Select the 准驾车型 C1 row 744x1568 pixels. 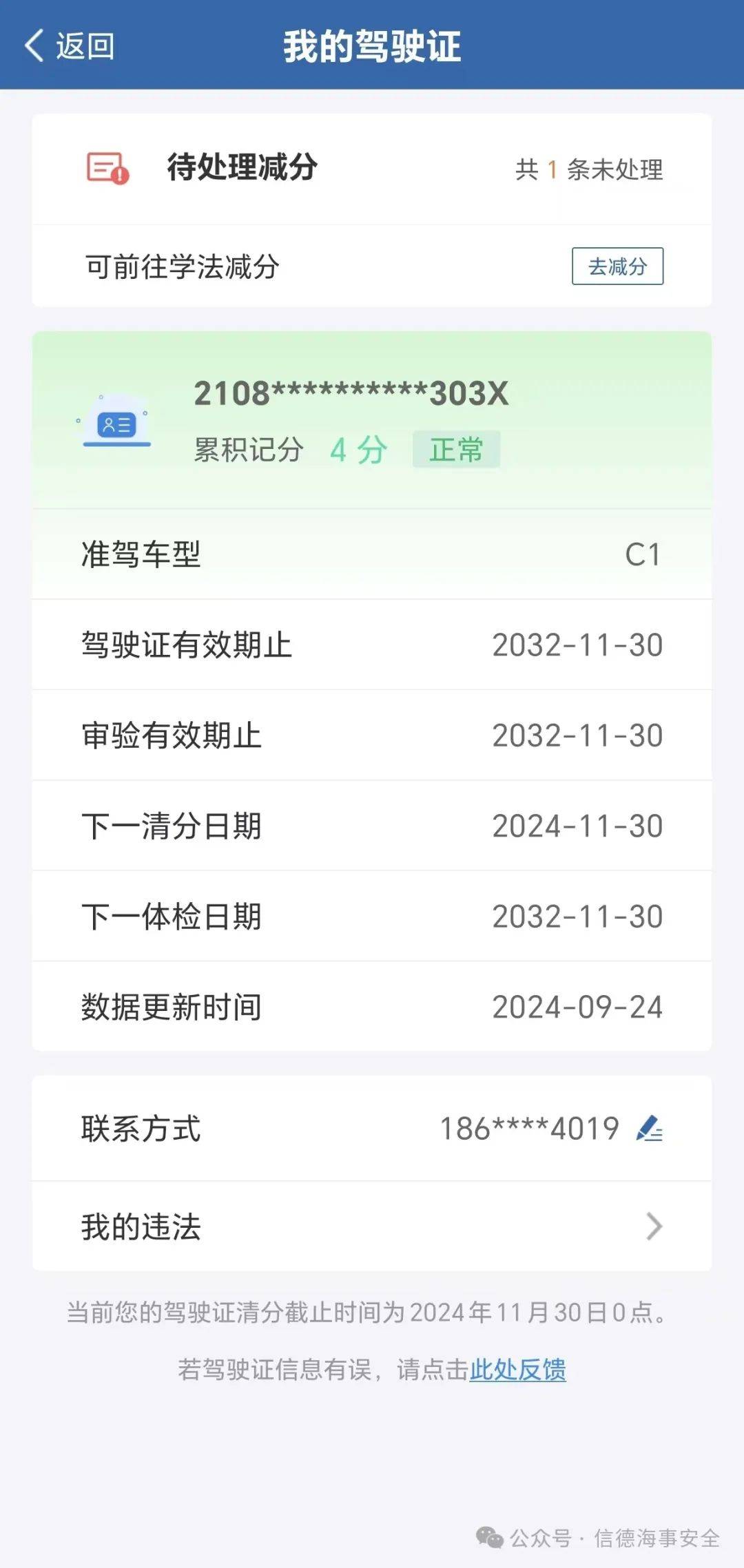(372, 554)
